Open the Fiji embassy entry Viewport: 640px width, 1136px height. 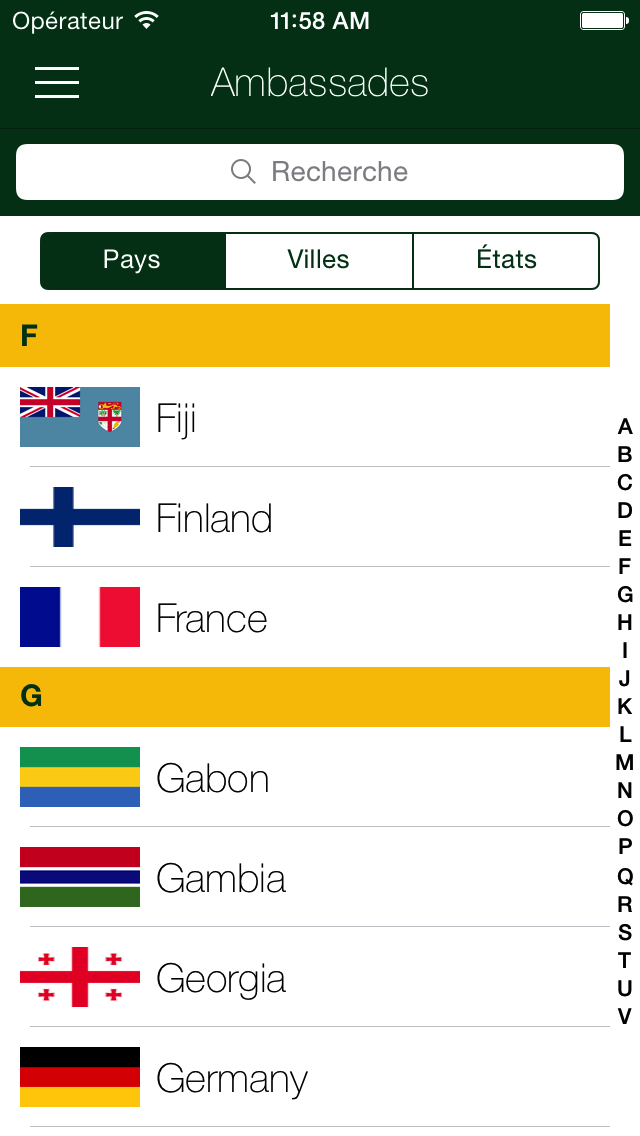(300, 417)
